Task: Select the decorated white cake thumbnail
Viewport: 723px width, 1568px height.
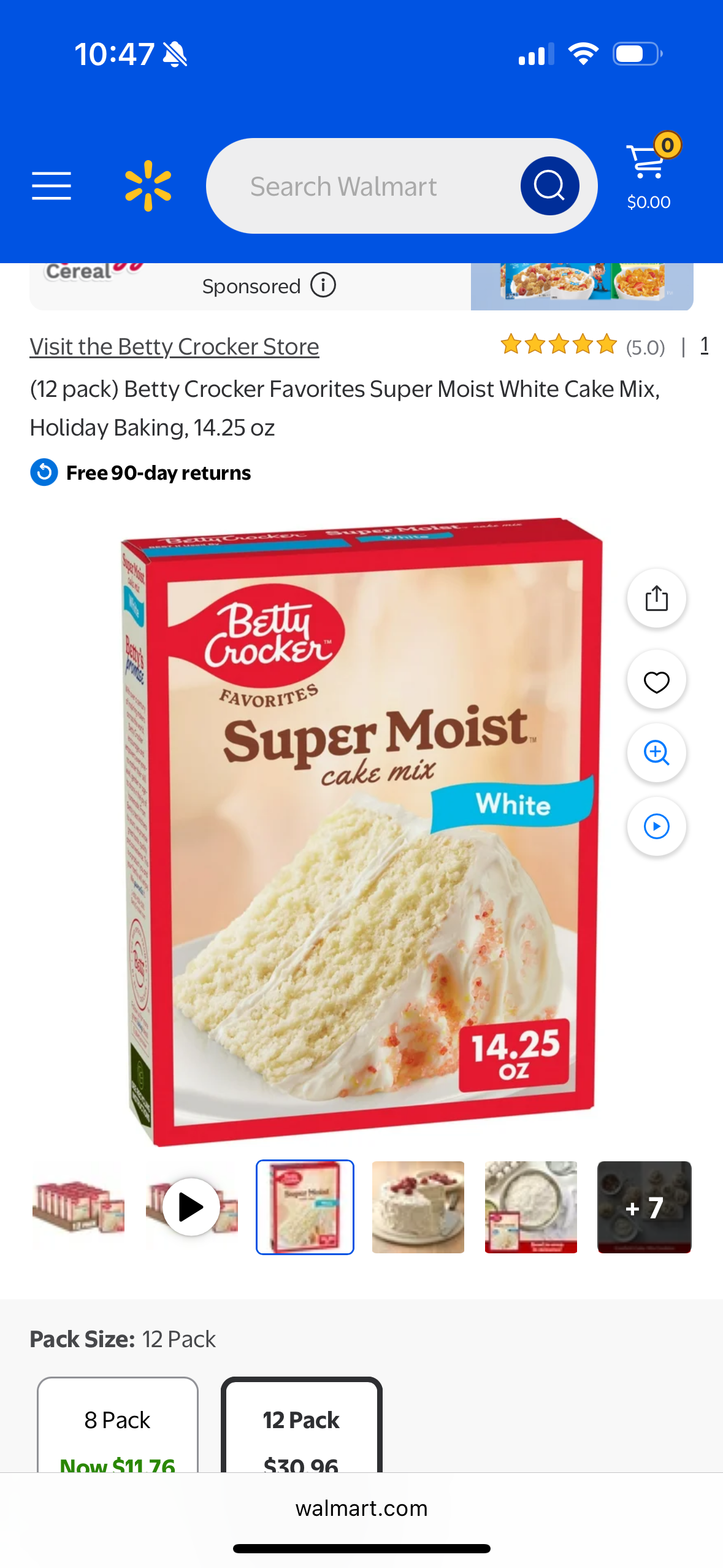Action: pos(418,1207)
